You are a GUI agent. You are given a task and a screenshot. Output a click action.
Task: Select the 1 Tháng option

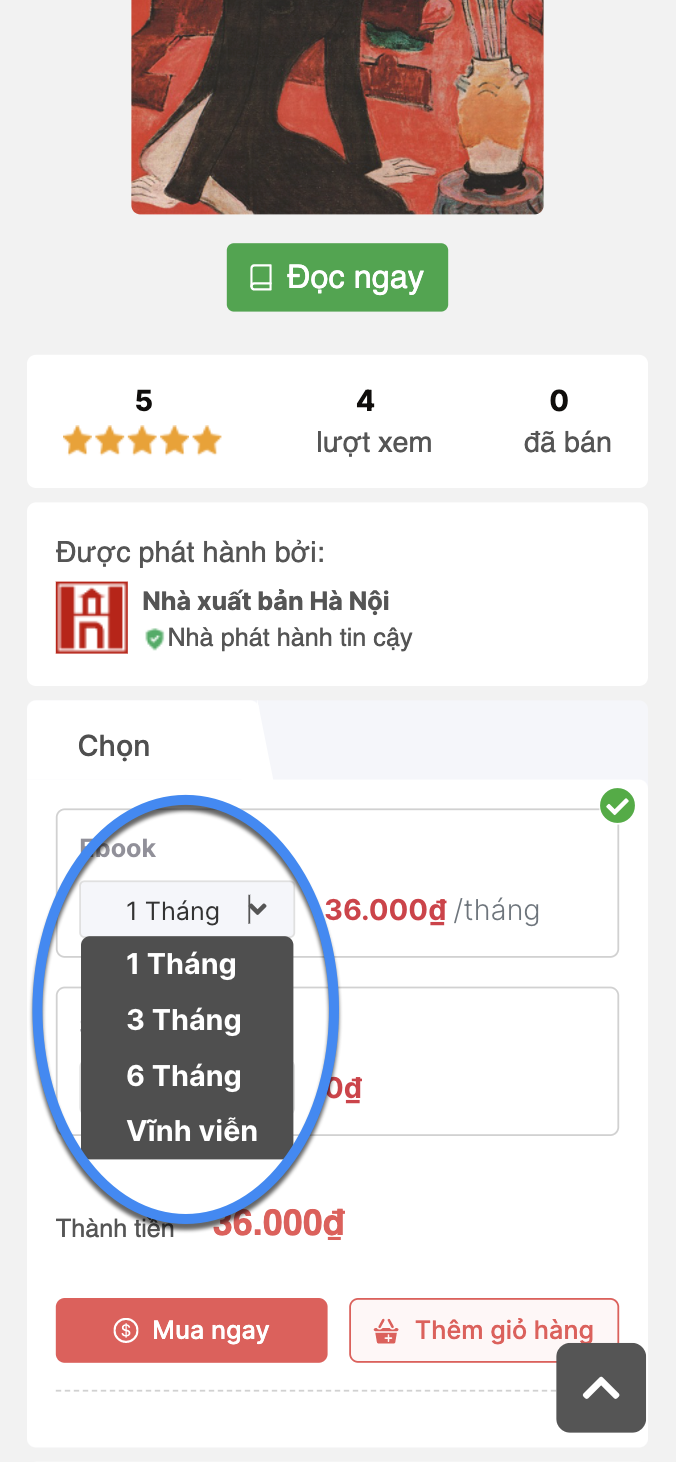click(x=182, y=964)
